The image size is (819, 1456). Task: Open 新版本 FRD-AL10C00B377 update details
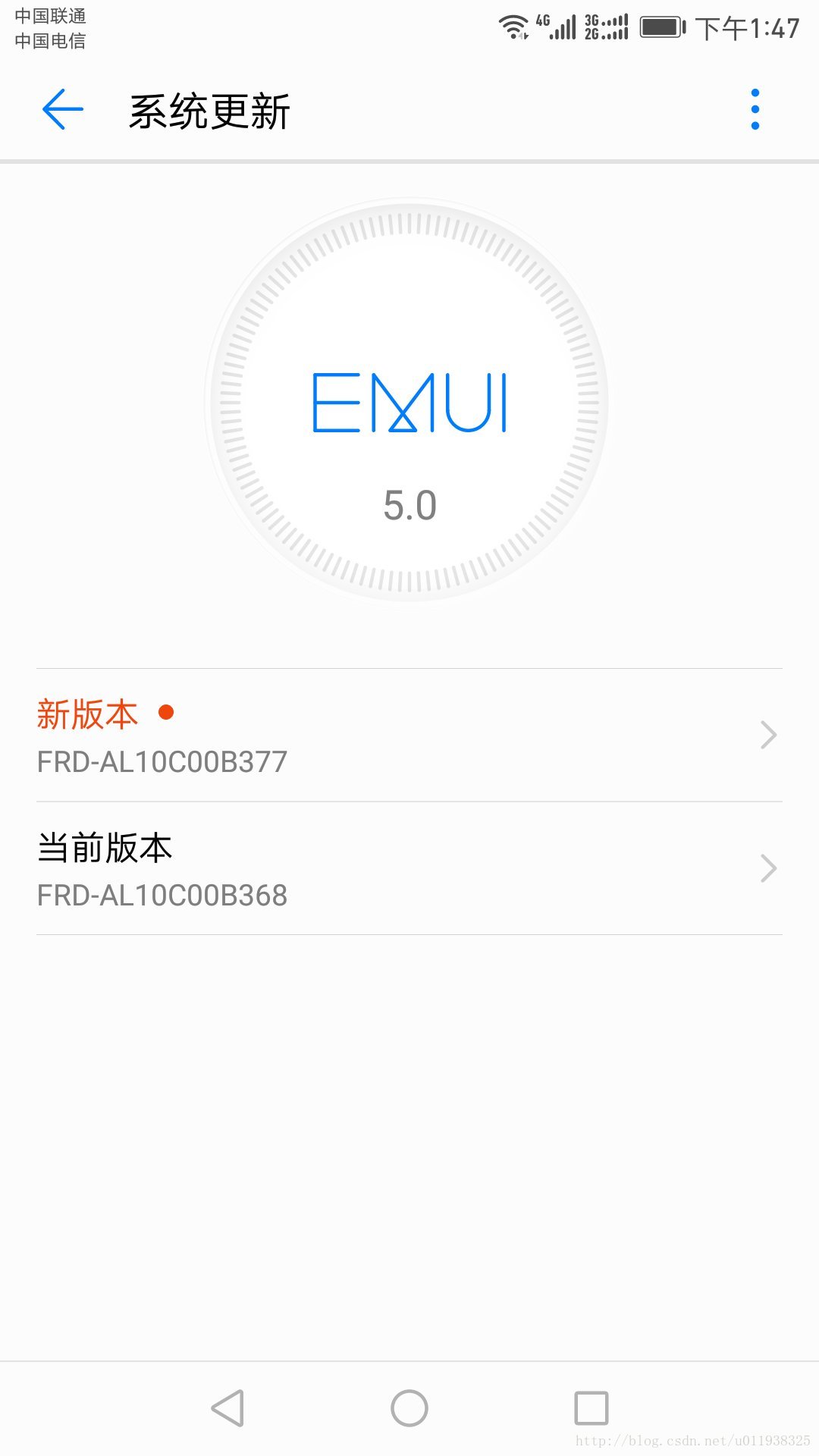(x=409, y=736)
